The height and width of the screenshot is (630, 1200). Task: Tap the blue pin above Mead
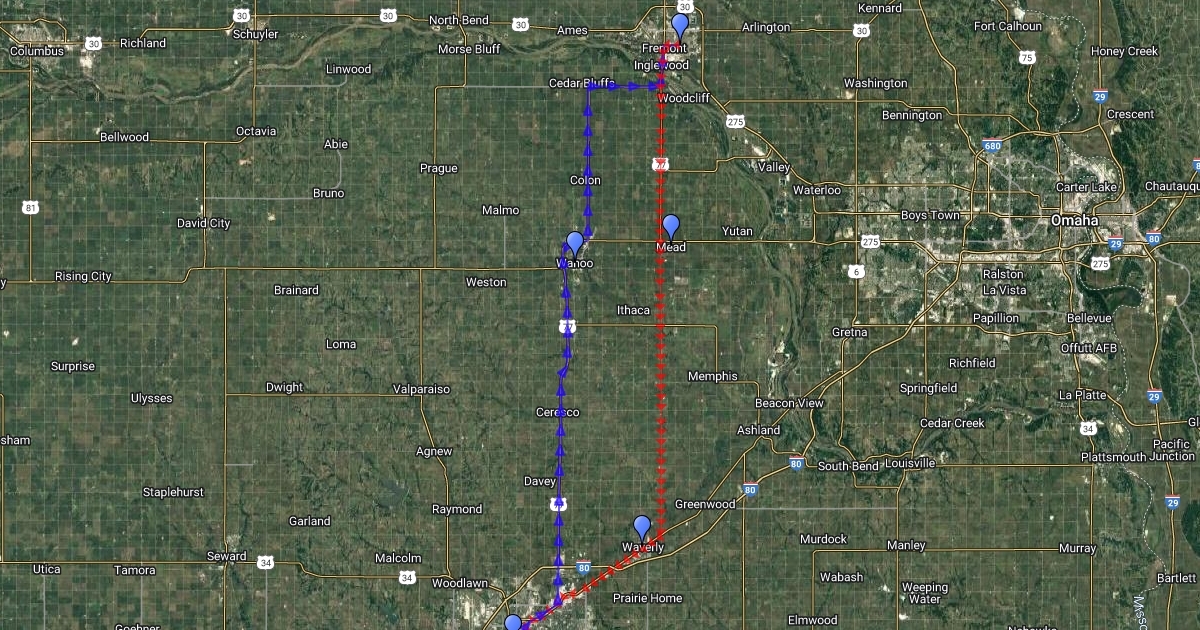[671, 226]
